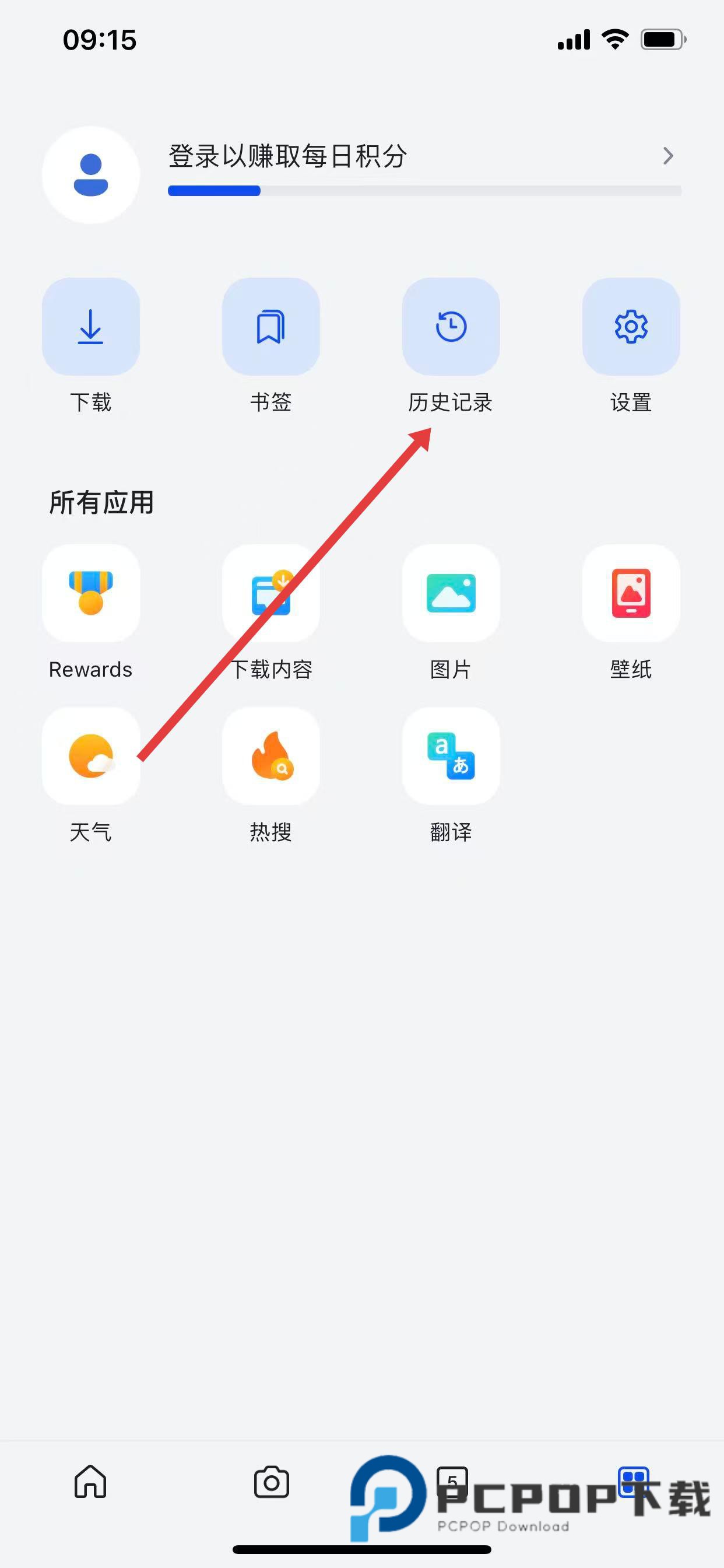
Task: Go to the home tab
Action: pyautogui.click(x=91, y=1481)
